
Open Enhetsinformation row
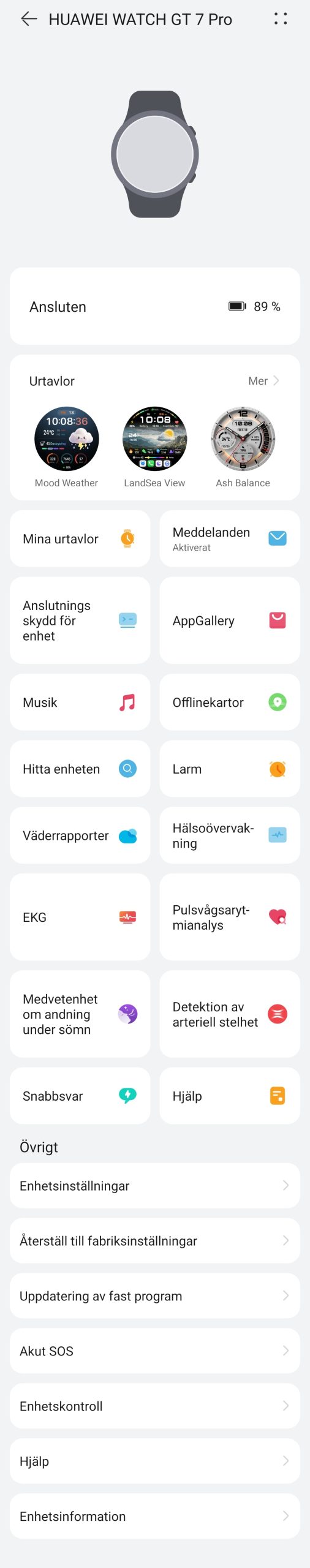point(155,1517)
